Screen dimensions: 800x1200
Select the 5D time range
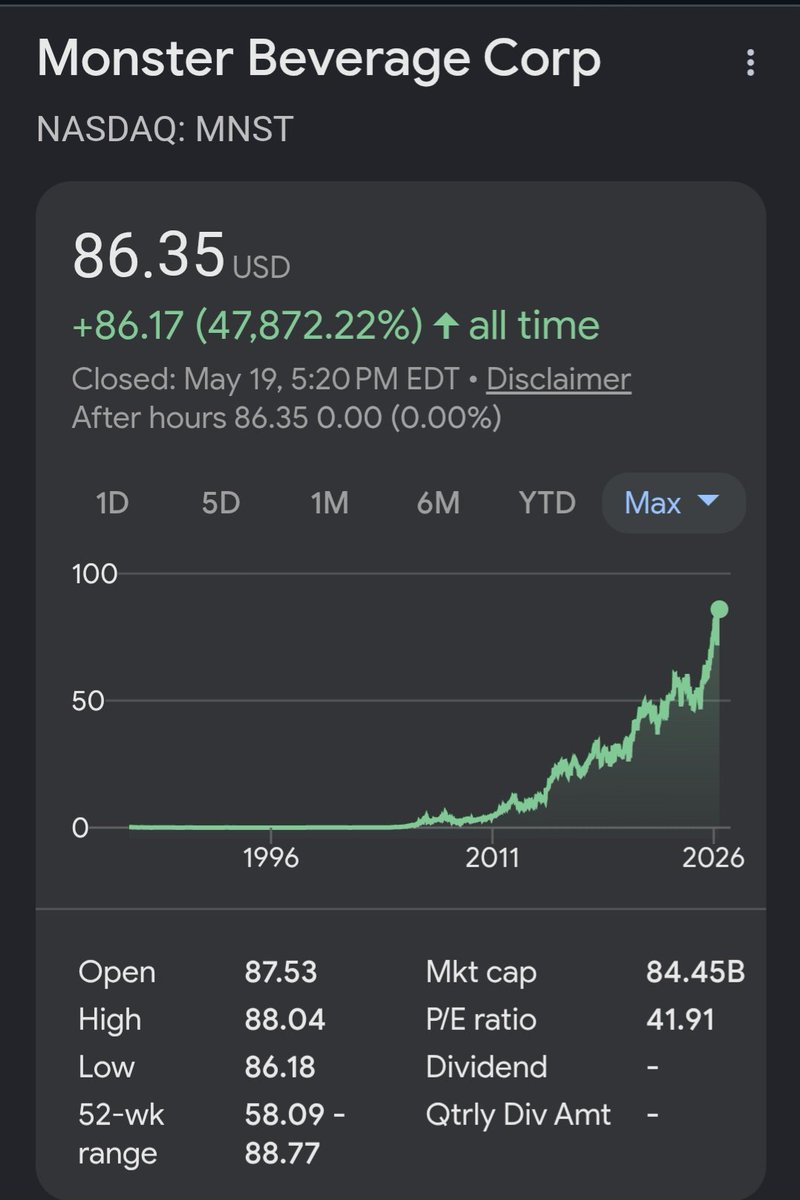coord(220,502)
